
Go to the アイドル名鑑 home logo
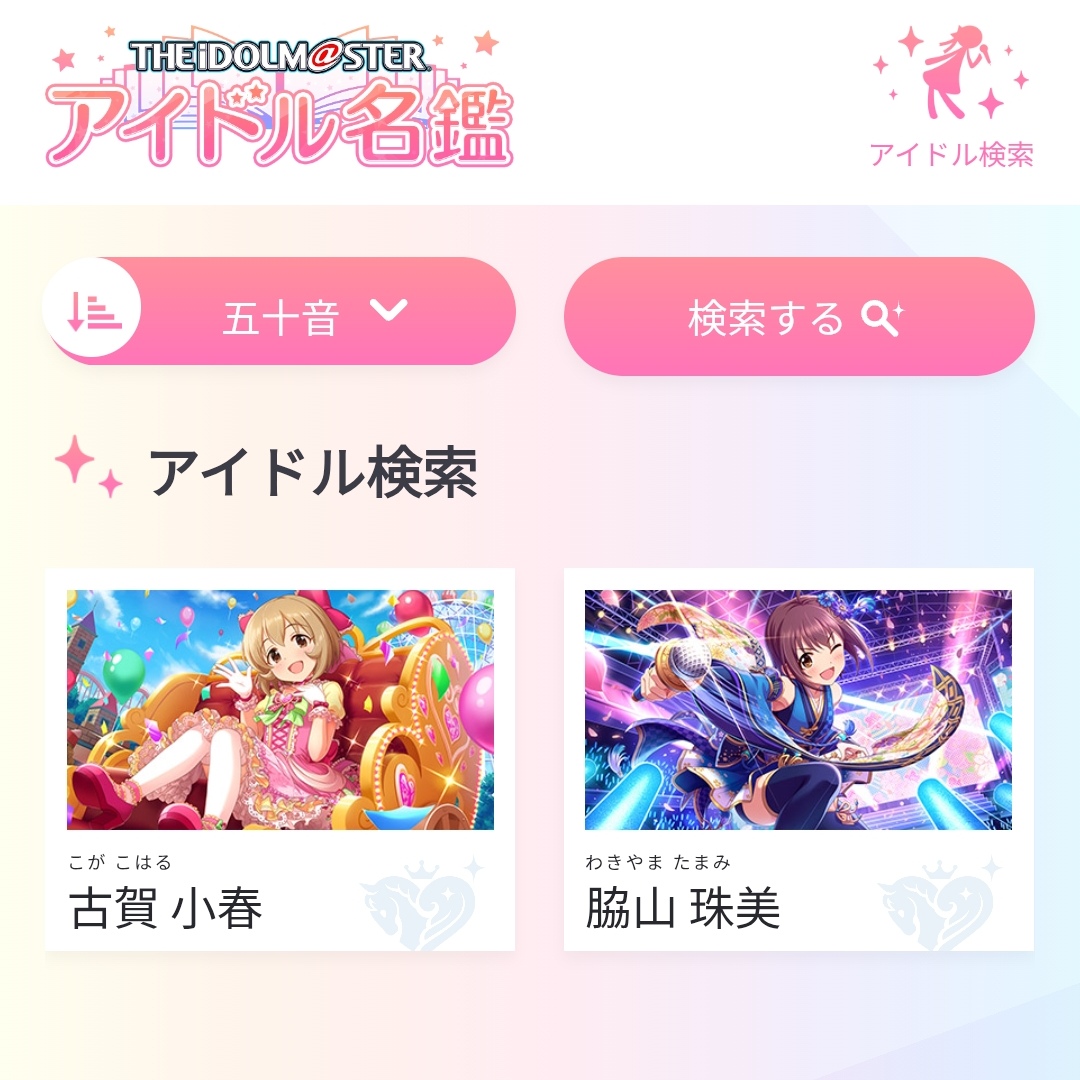(278, 101)
